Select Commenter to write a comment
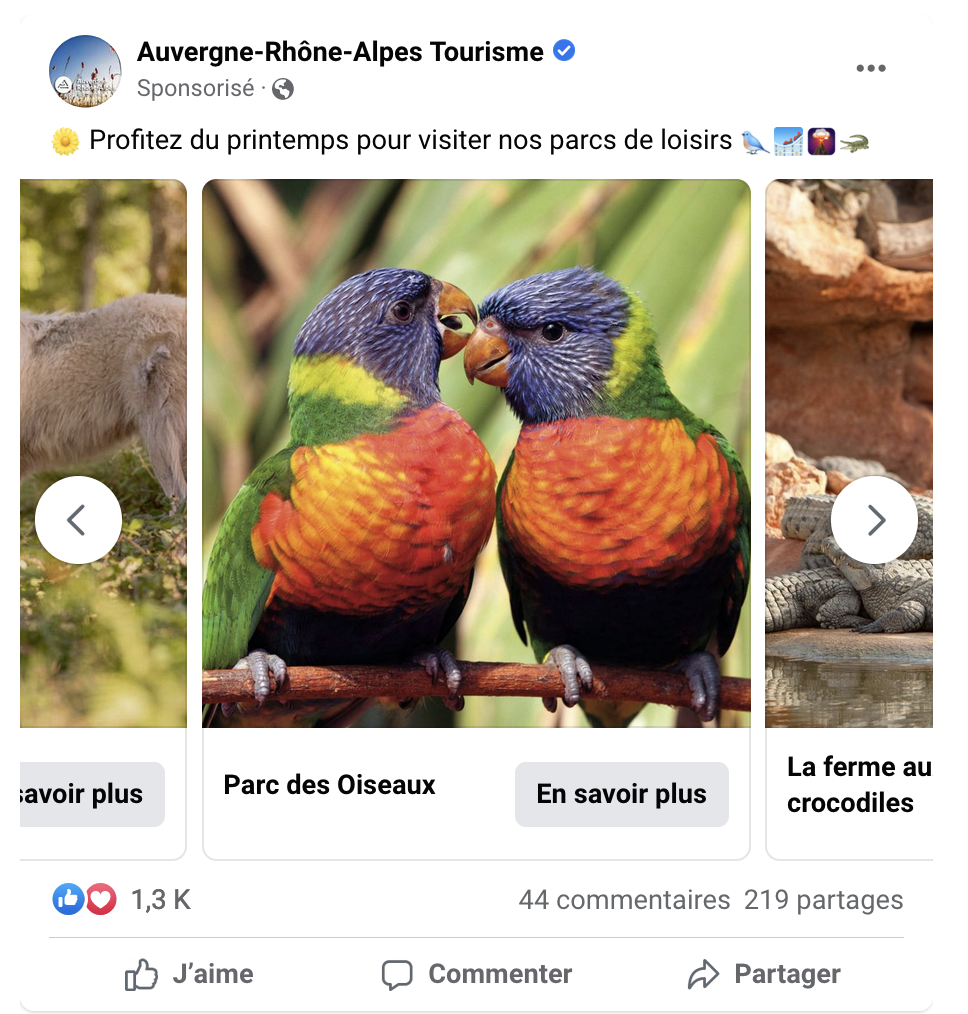 click(477, 974)
